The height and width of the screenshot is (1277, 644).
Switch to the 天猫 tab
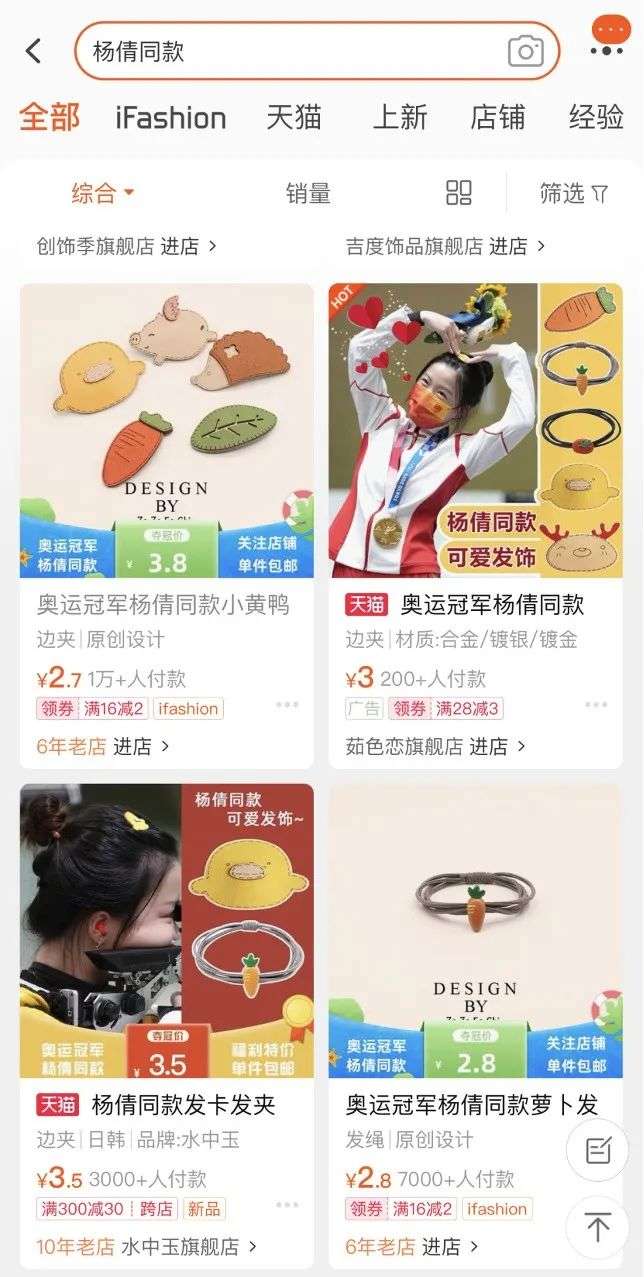(294, 117)
